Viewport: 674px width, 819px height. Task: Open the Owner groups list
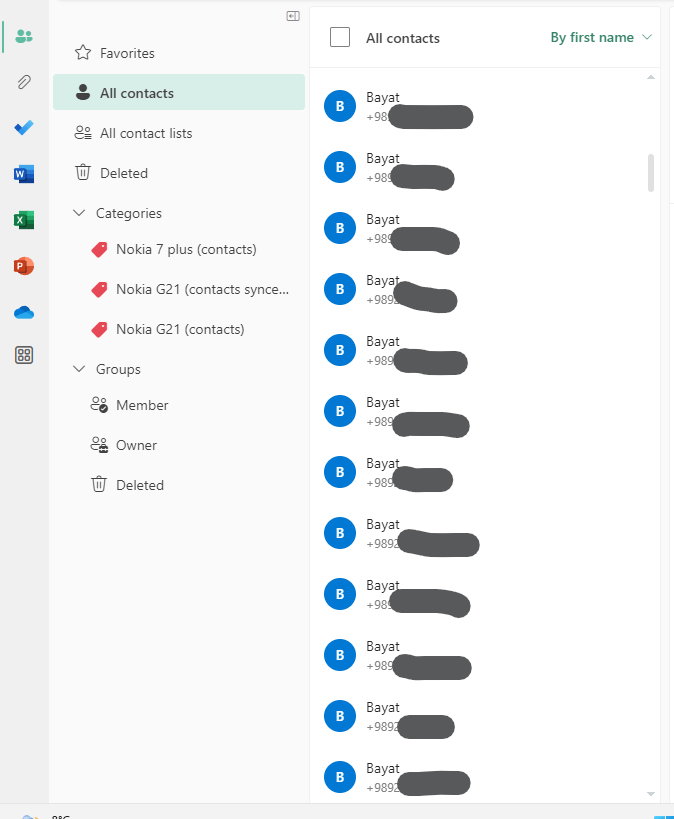coord(136,445)
